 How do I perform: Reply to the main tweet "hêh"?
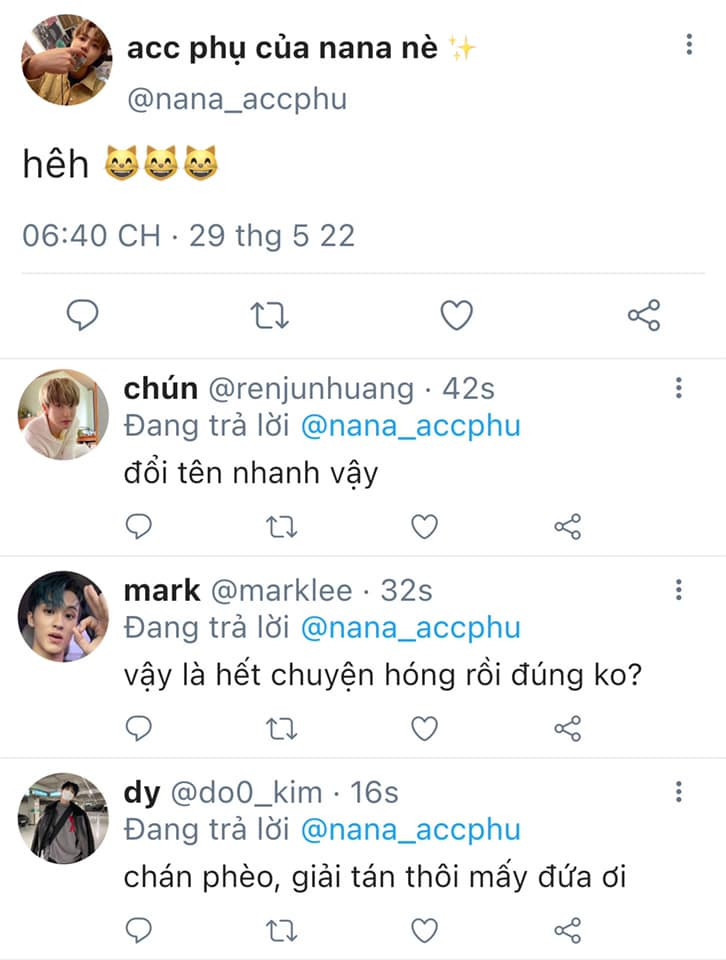coord(83,317)
